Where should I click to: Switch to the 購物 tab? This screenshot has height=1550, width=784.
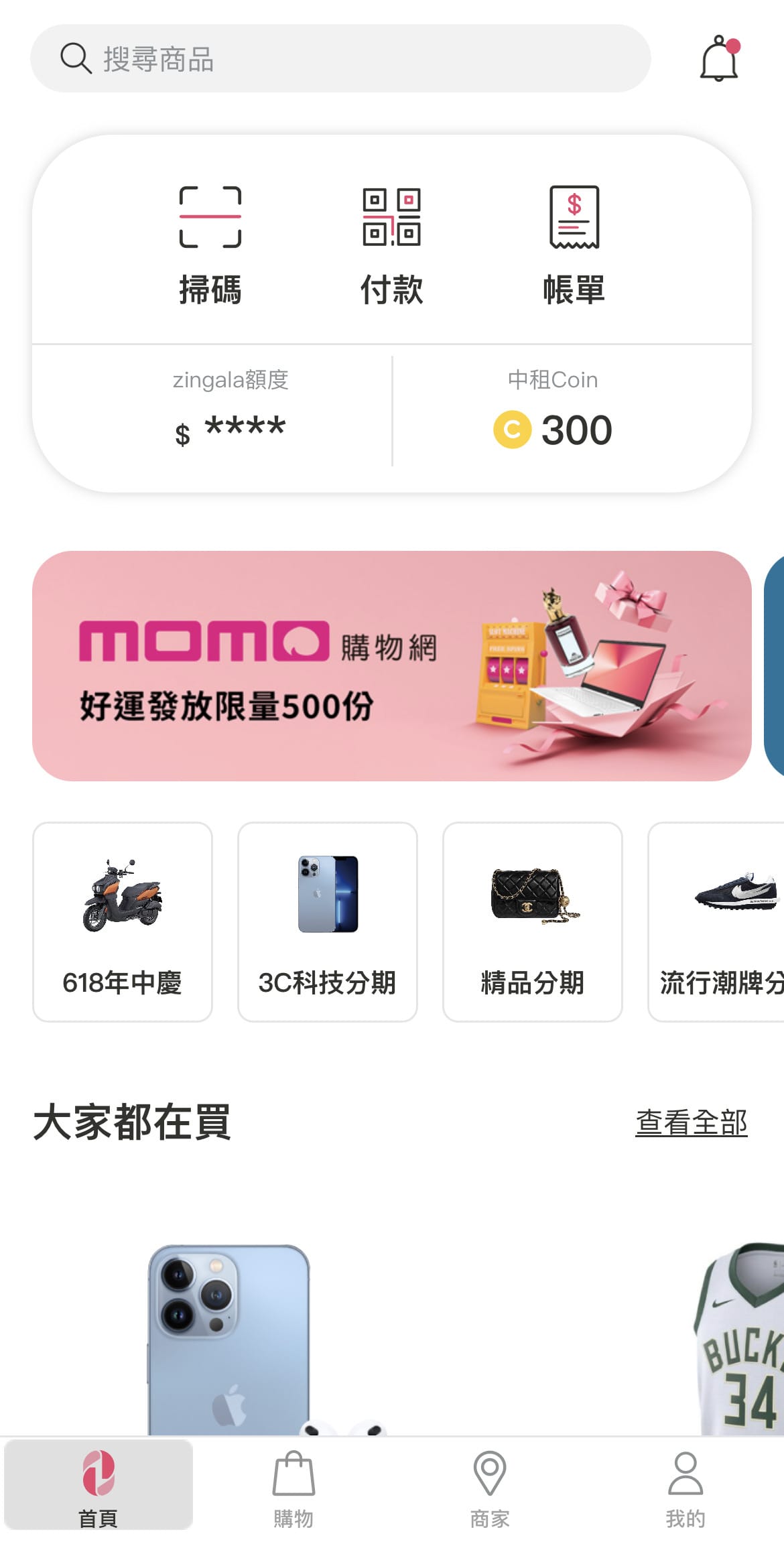(293, 1484)
